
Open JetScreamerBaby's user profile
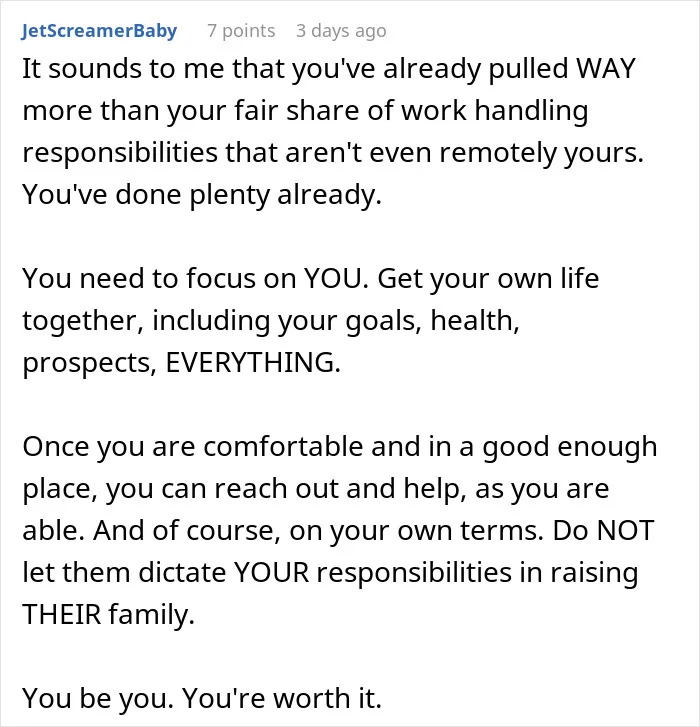tap(99, 31)
